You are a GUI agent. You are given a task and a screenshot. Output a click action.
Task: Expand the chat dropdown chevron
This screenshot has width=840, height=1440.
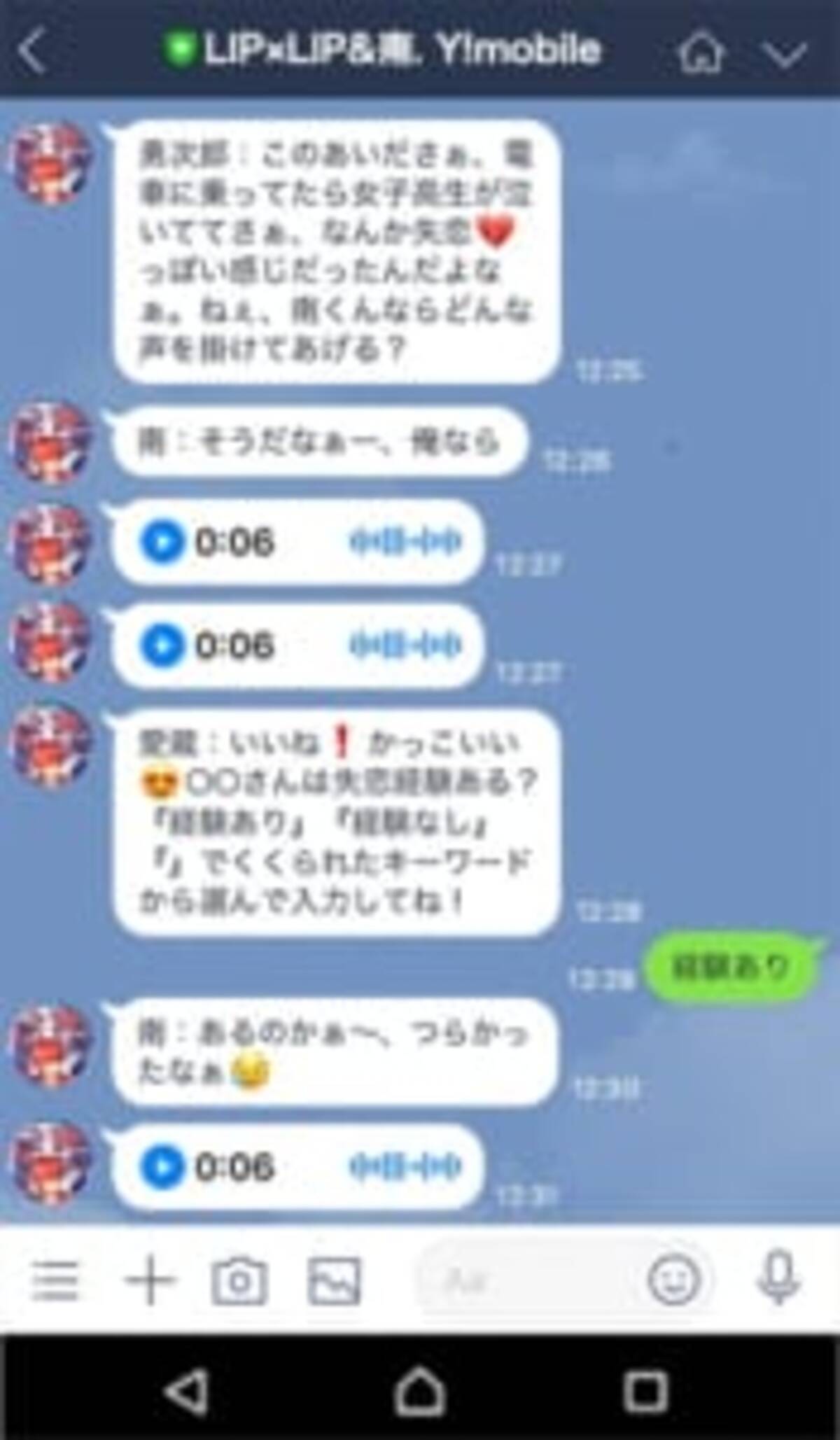pyautogui.click(x=785, y=54)
